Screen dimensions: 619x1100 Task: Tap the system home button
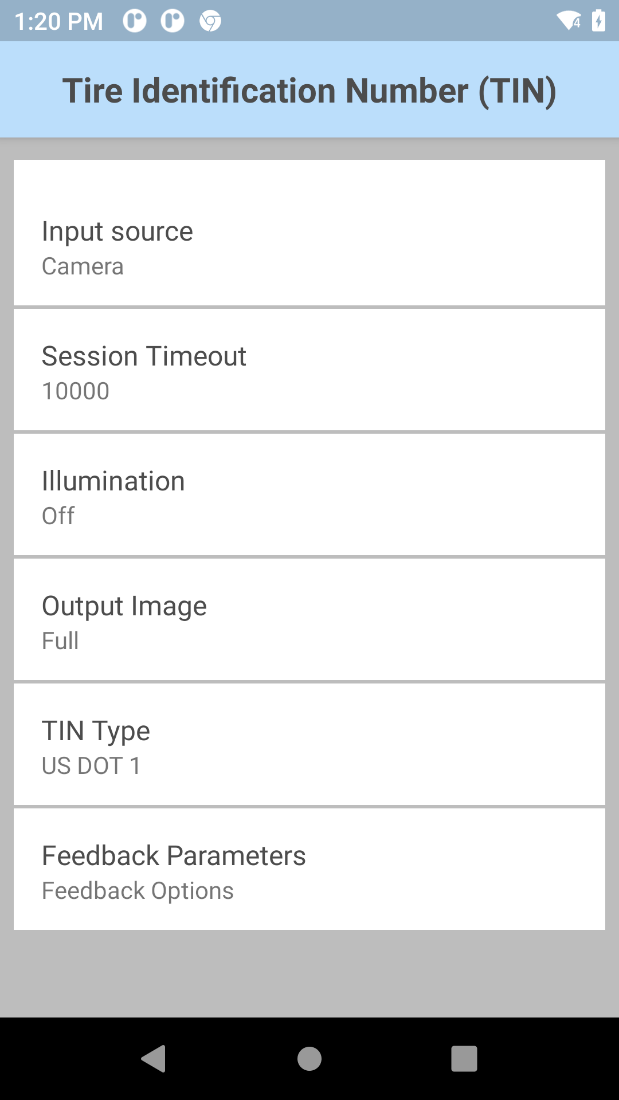click(310, 1059)
